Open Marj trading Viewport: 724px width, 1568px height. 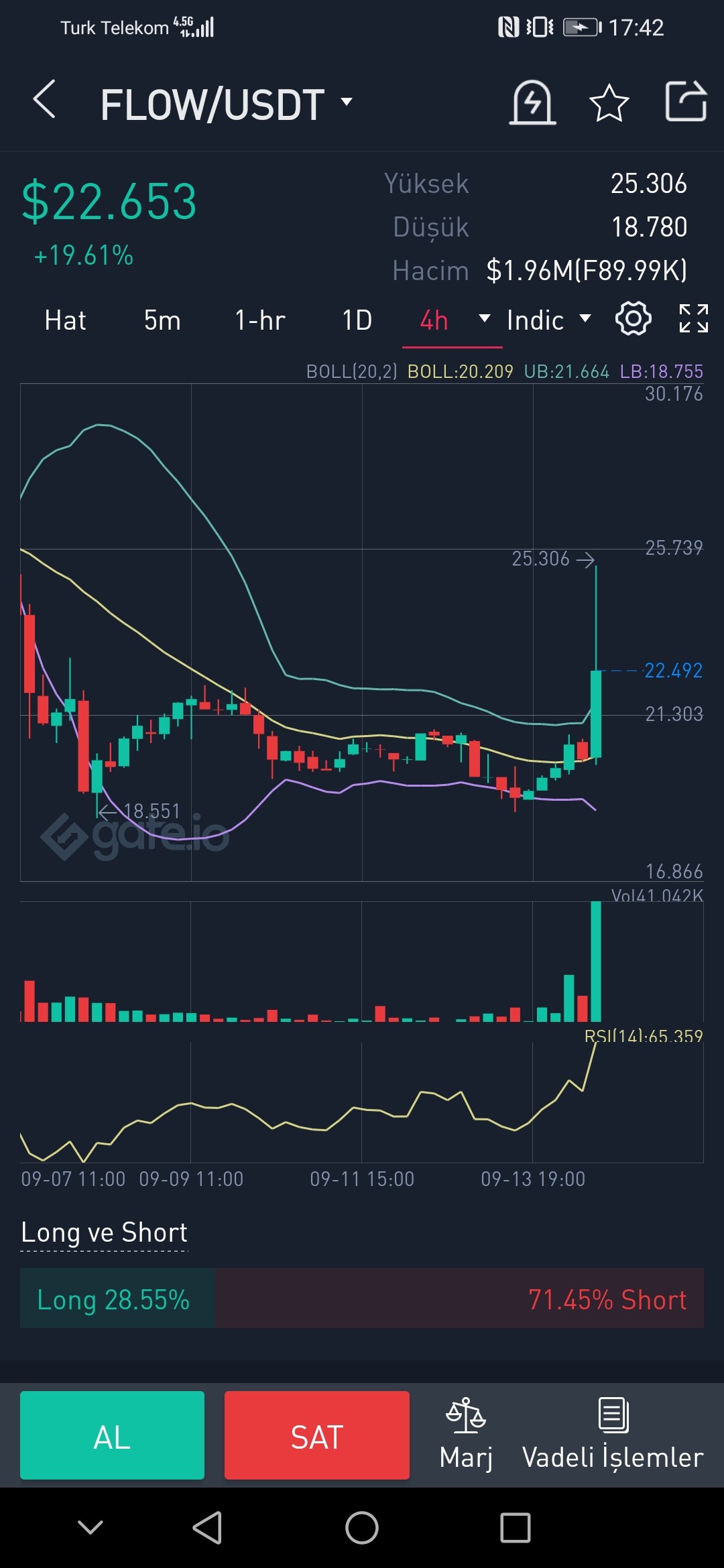(466, 1434)
